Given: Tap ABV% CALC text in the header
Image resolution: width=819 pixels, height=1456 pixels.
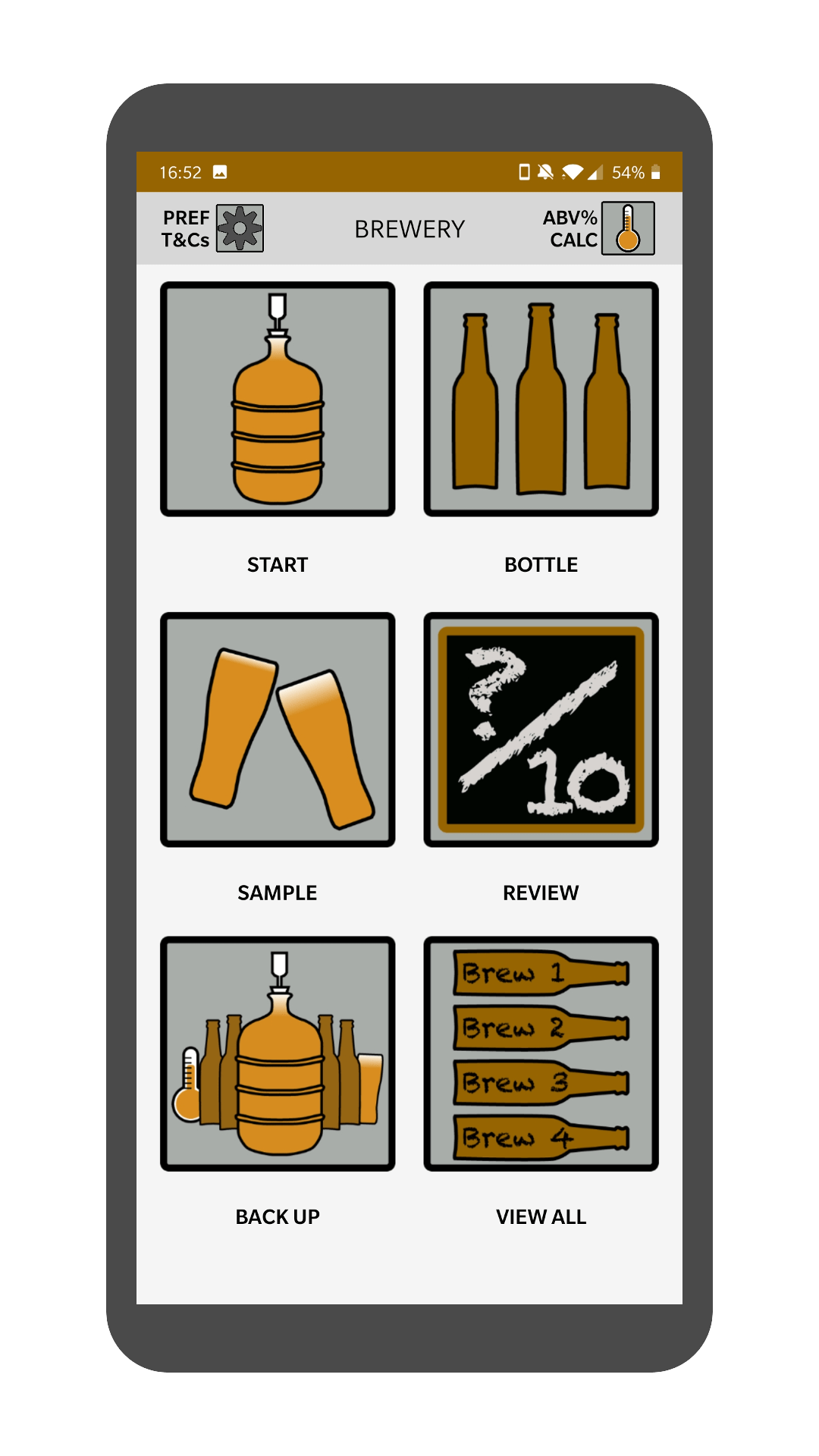Looking at the screenshot, I should [x=570, y=228].
